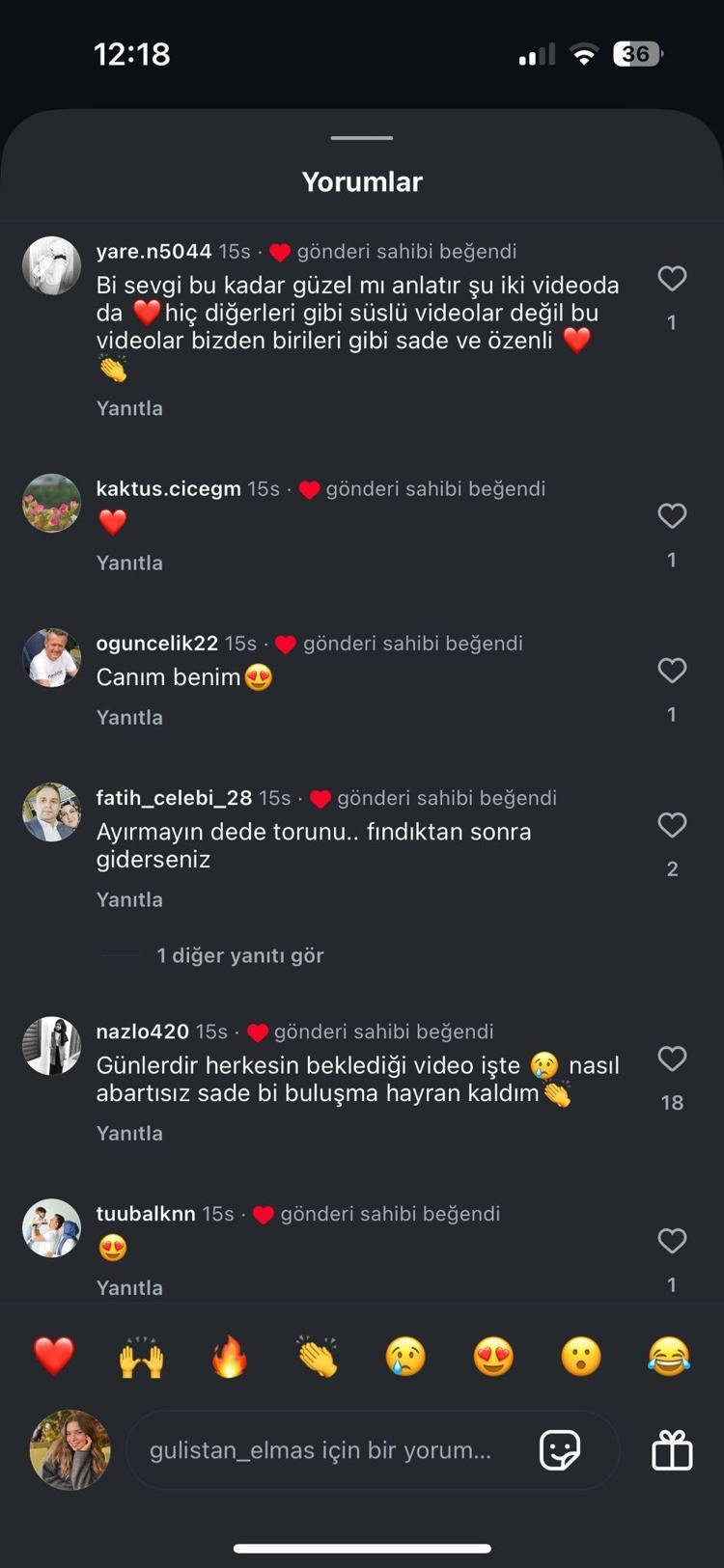
Task: Like kaktus.cicegm's heart comment
Action: point(672,516)
